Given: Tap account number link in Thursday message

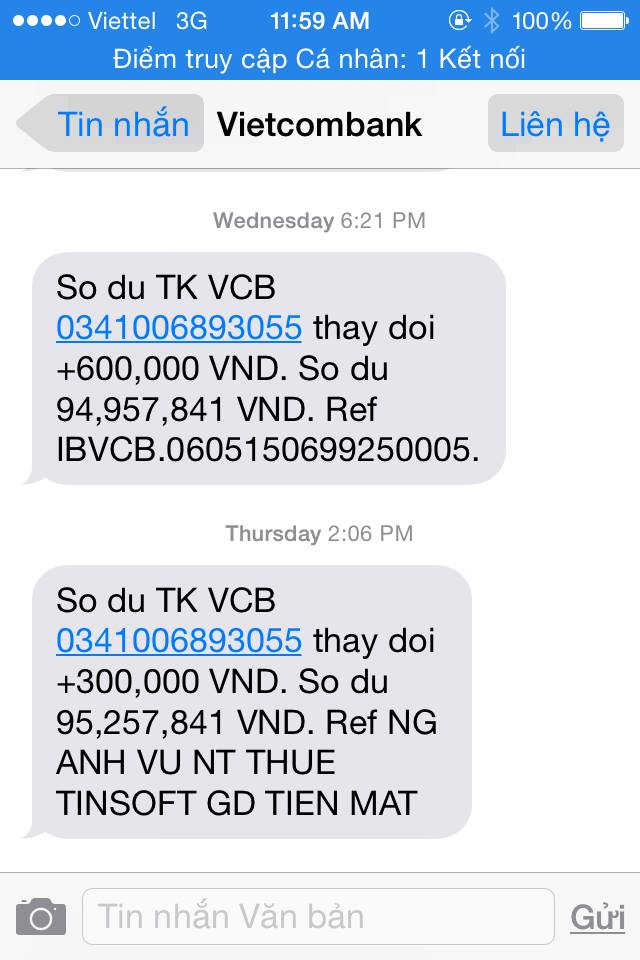Looking at the screenshot, I should (x=179, y=640).
